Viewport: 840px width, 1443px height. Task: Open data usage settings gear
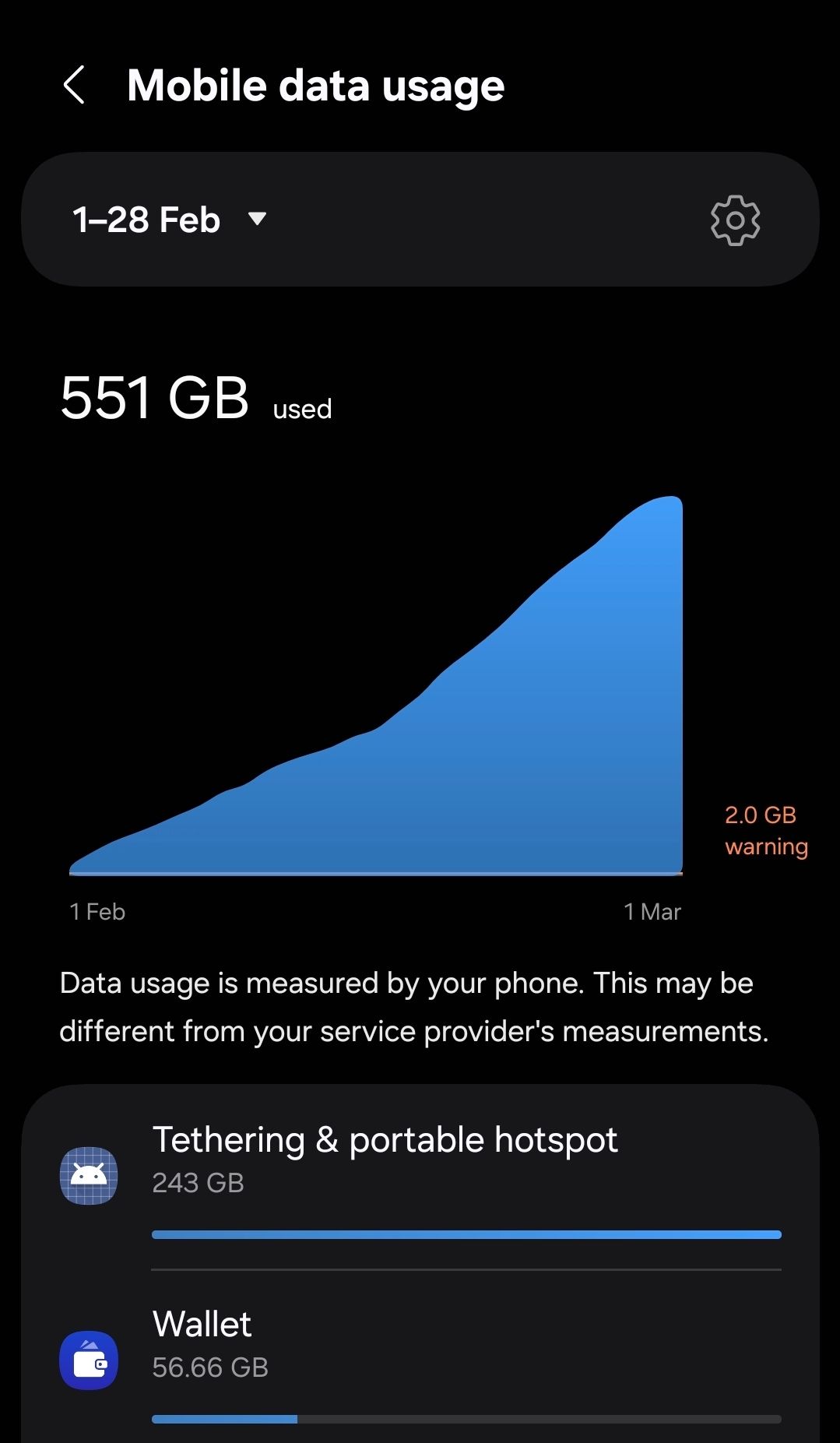click(735, 220)
